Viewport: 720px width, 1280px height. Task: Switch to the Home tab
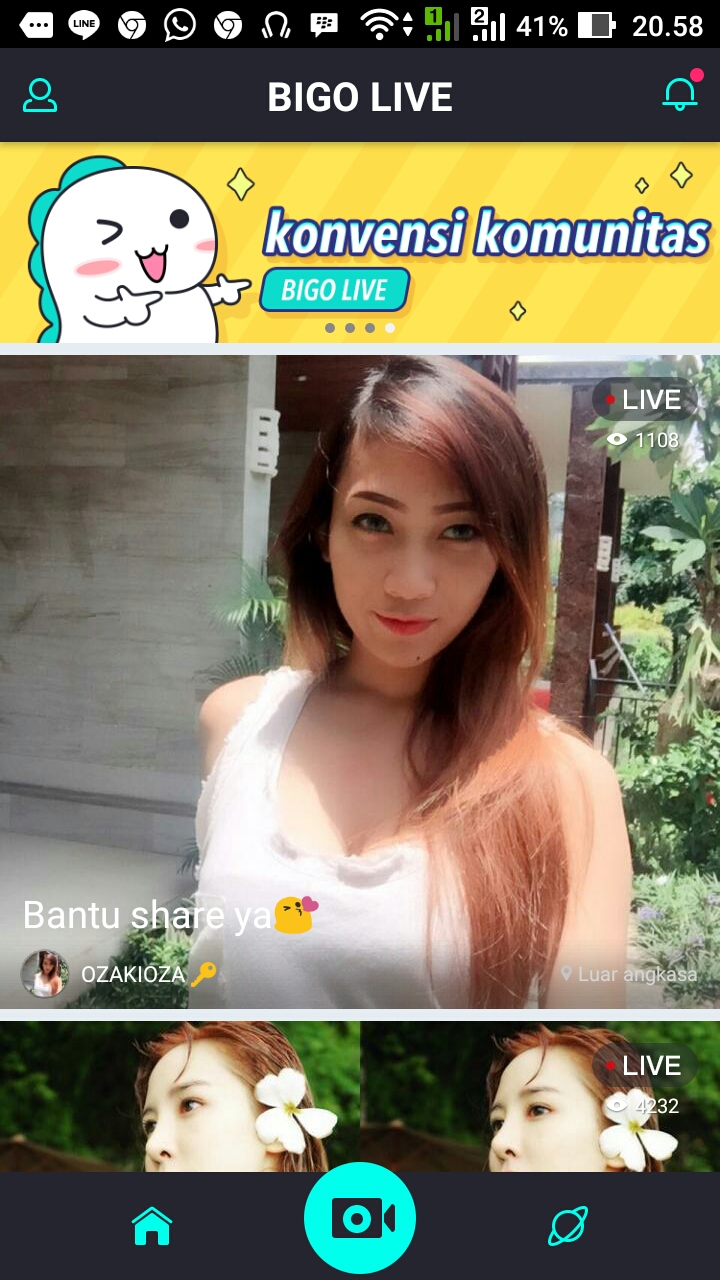coord(152,1225)
